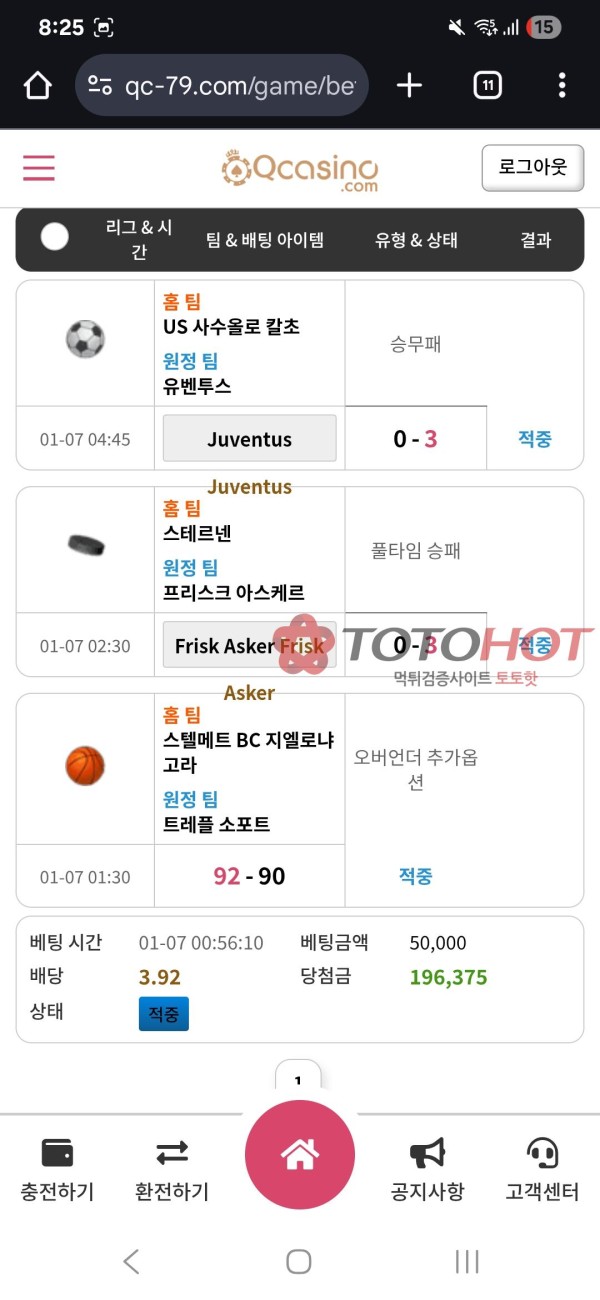Open 환전하기 withdrawal page
600x1300 pixels.
coord(172,1169)
